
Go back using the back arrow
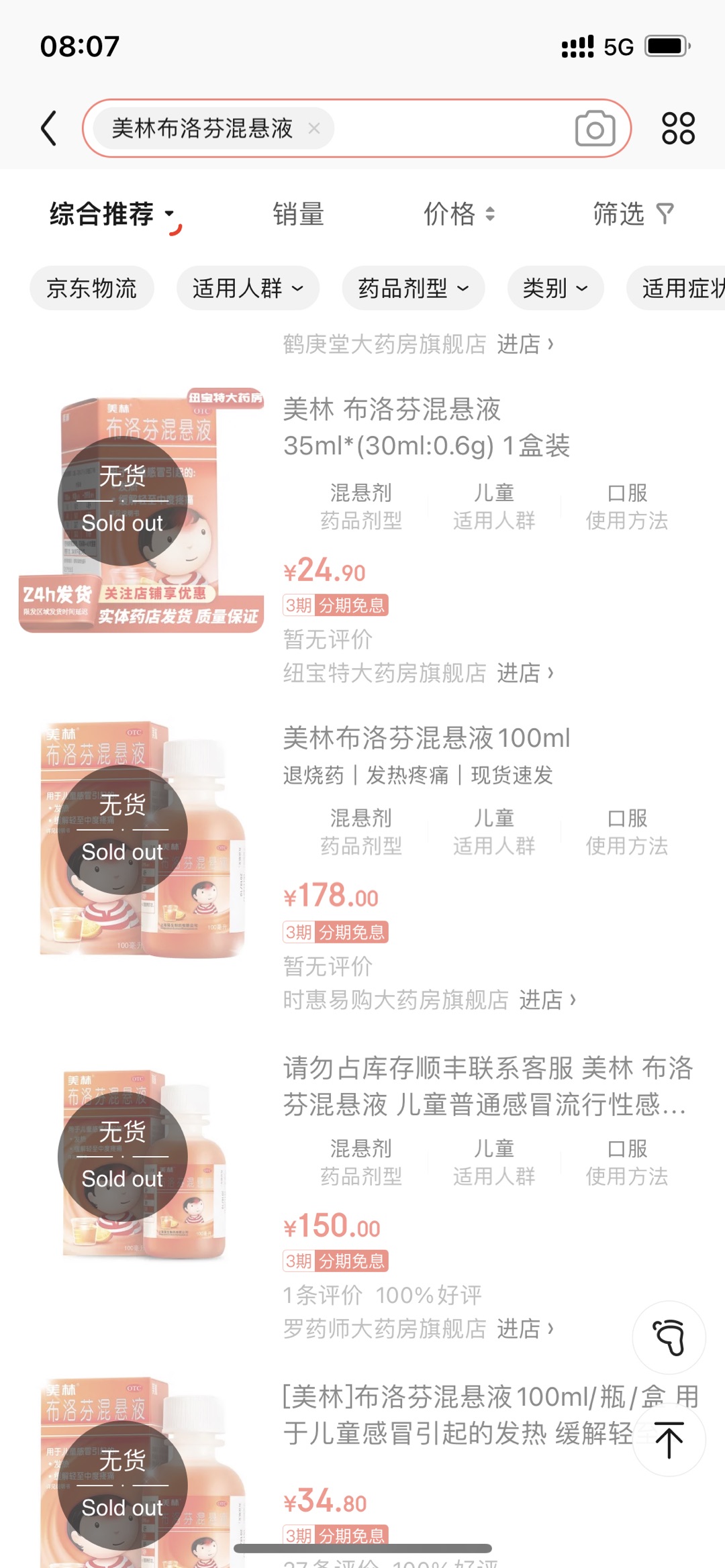48,128
